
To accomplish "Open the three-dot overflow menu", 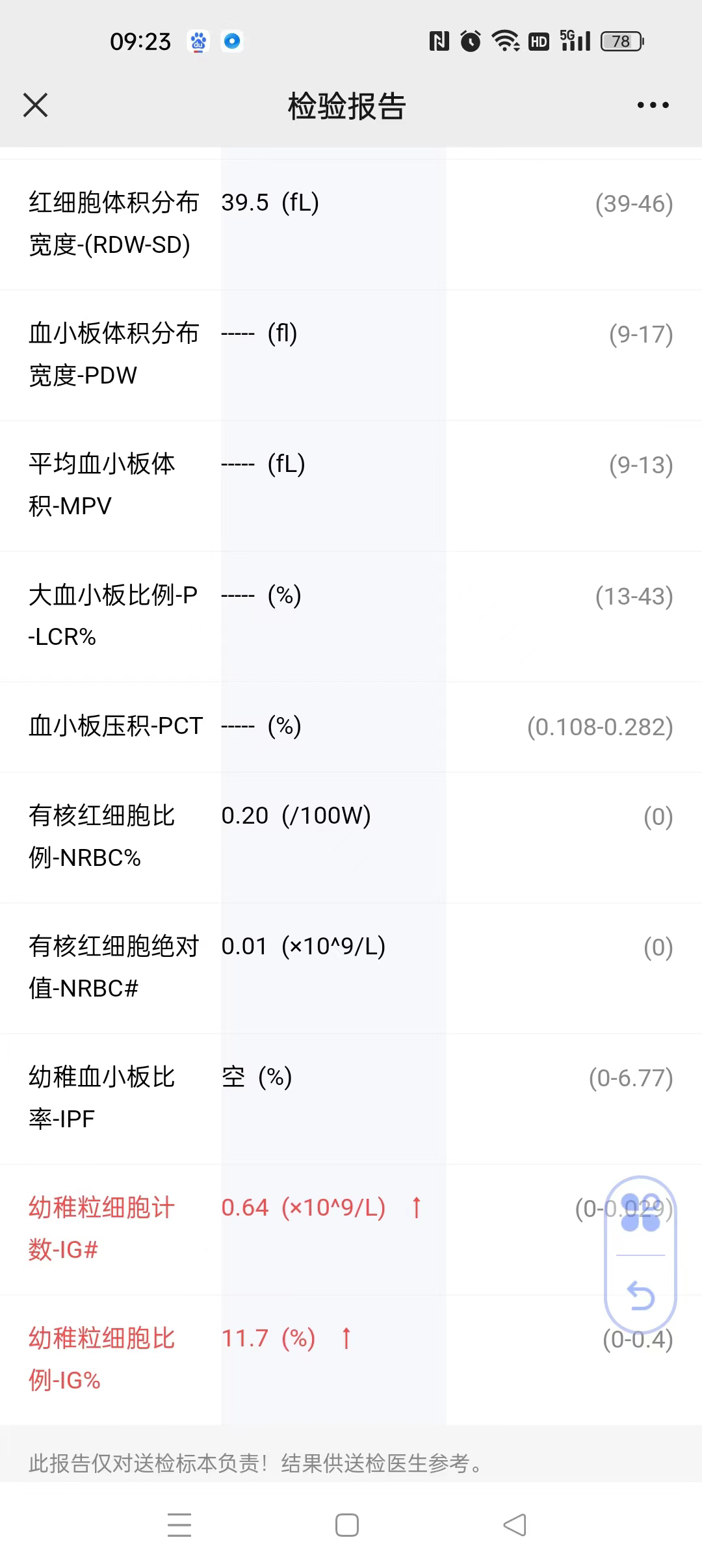I will [x=653, y=105].
